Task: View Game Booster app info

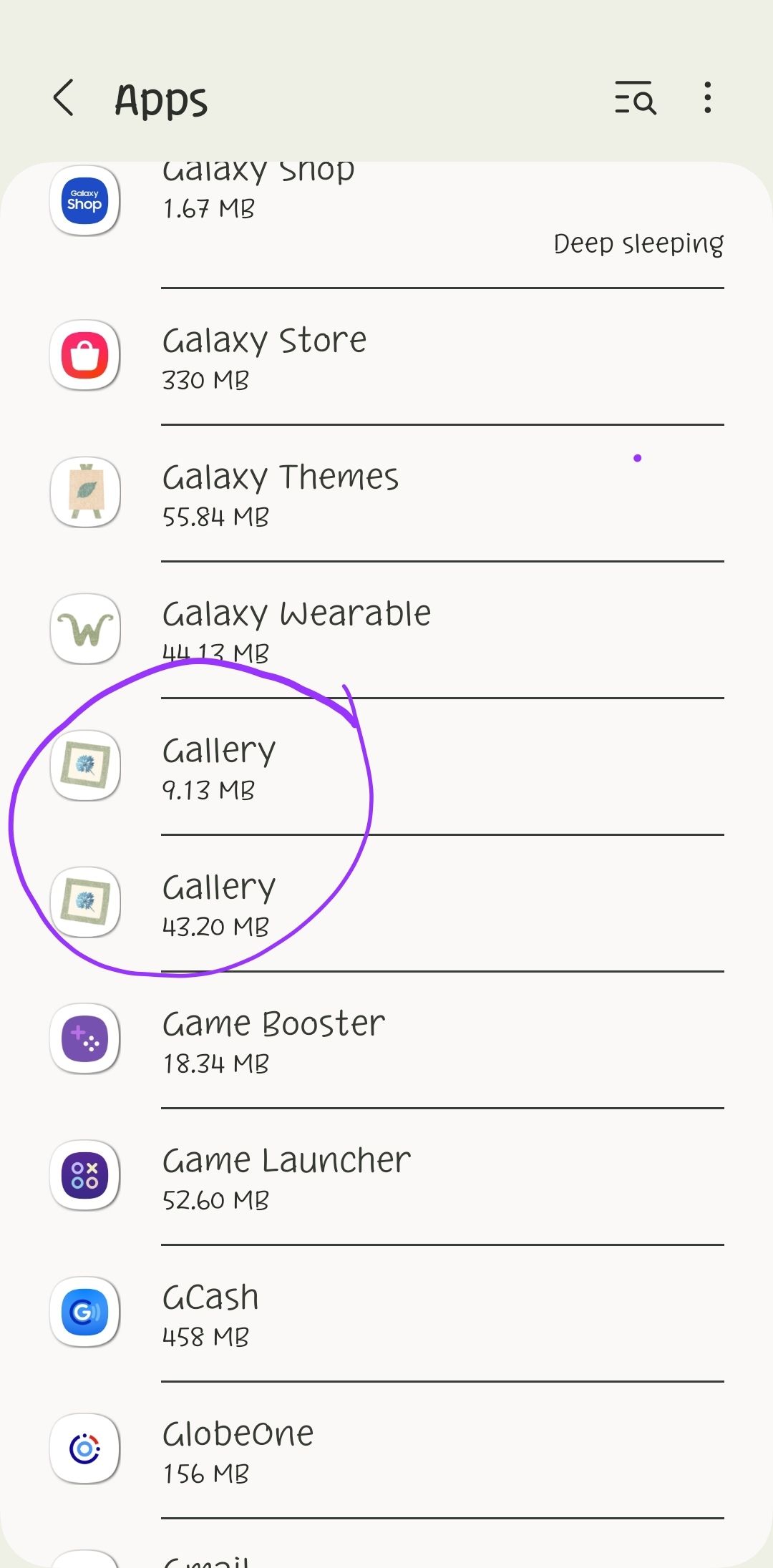Action: point(386,1040)
